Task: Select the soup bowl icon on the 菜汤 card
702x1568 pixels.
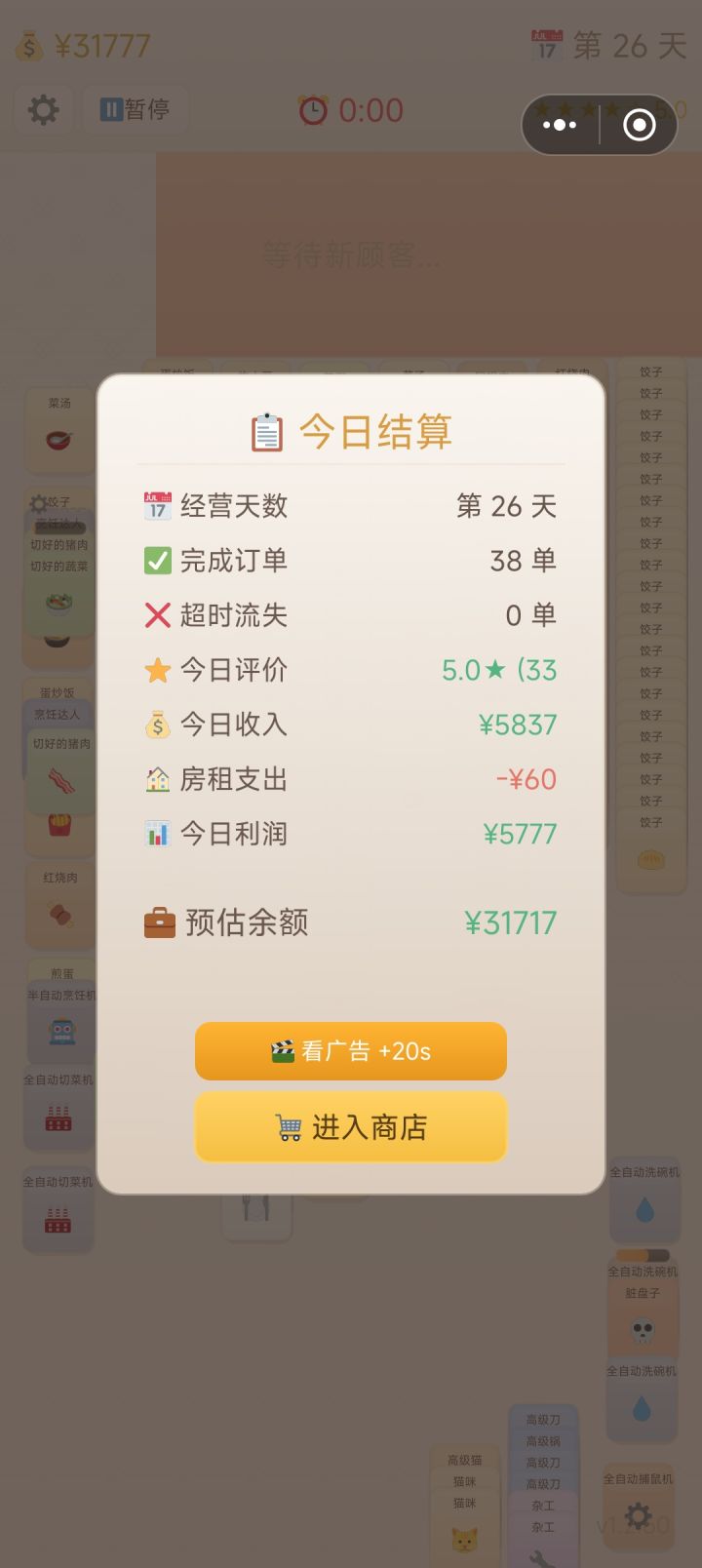Action: coord(59,441)
